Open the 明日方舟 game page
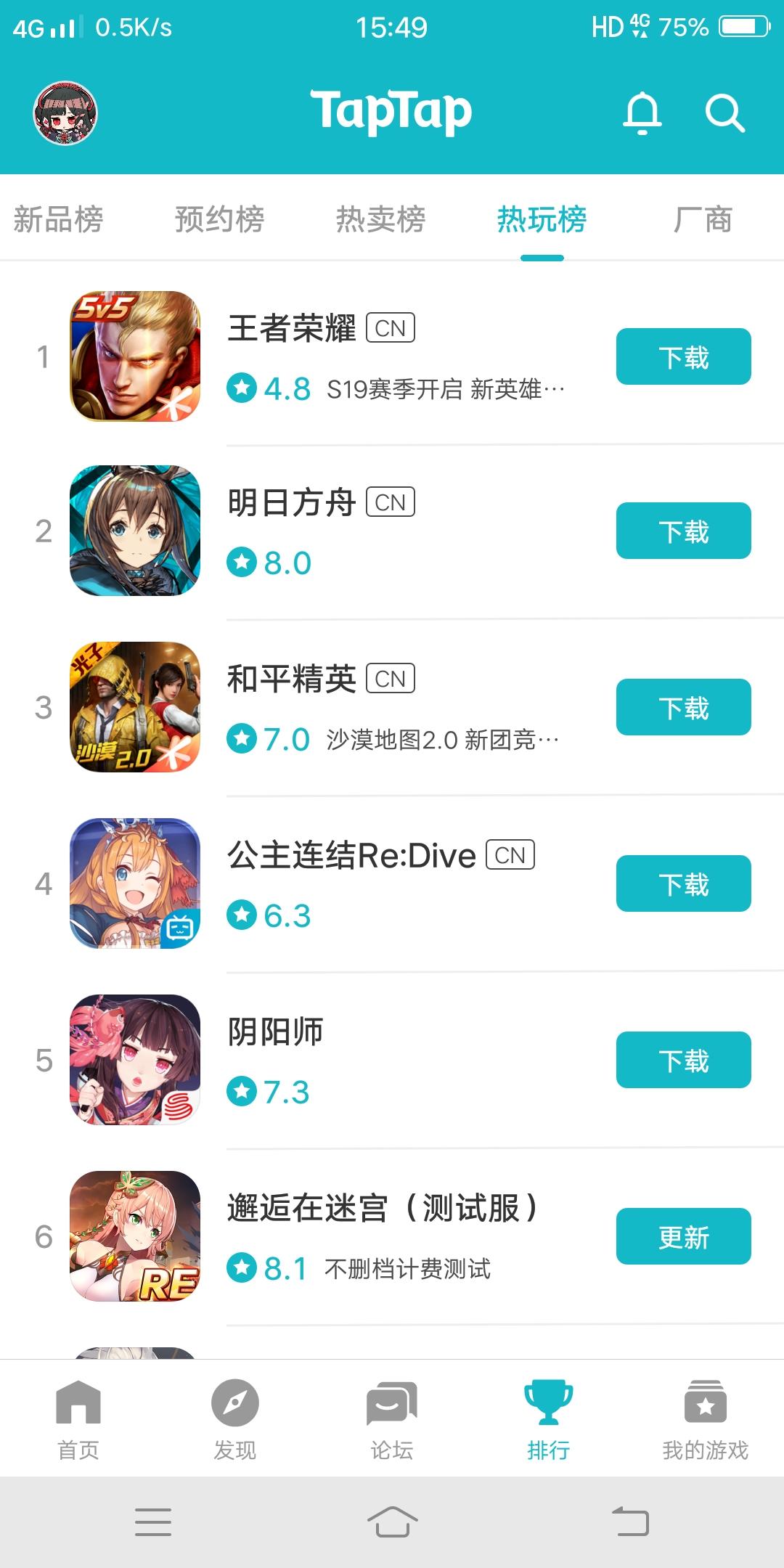This screenshot has width=784, height=1568. (291, 502)
